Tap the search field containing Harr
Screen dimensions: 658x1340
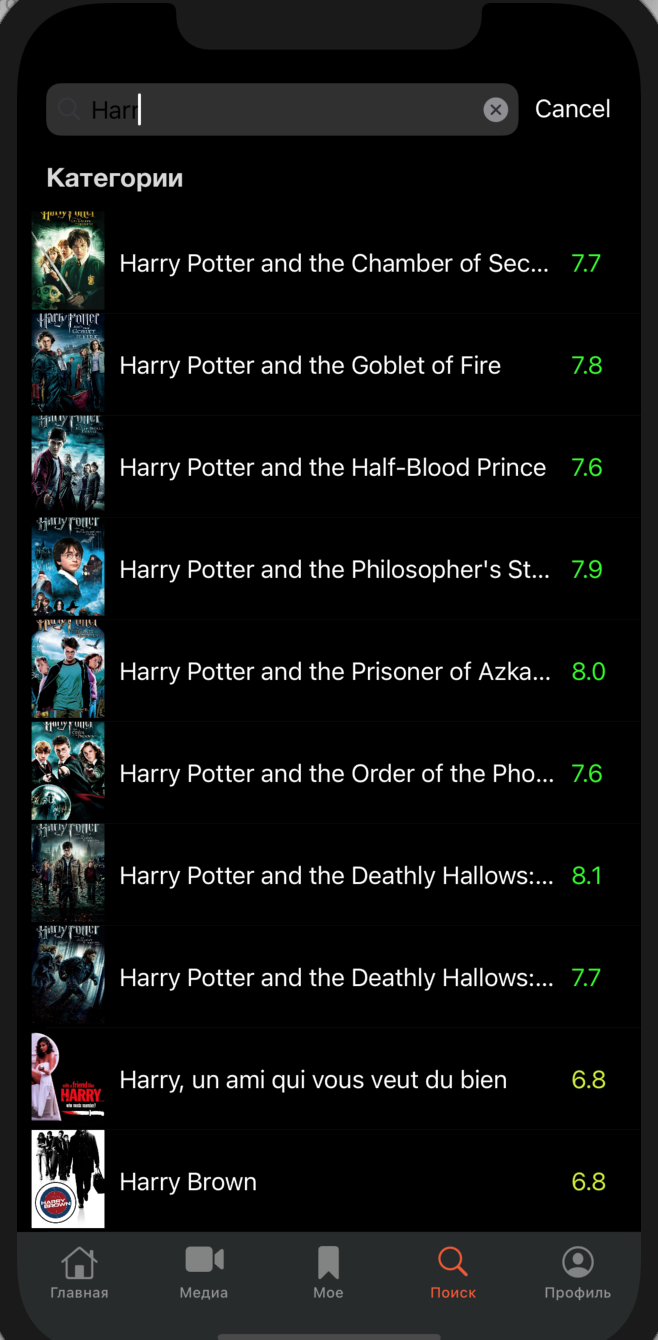(x=282, y=110)
